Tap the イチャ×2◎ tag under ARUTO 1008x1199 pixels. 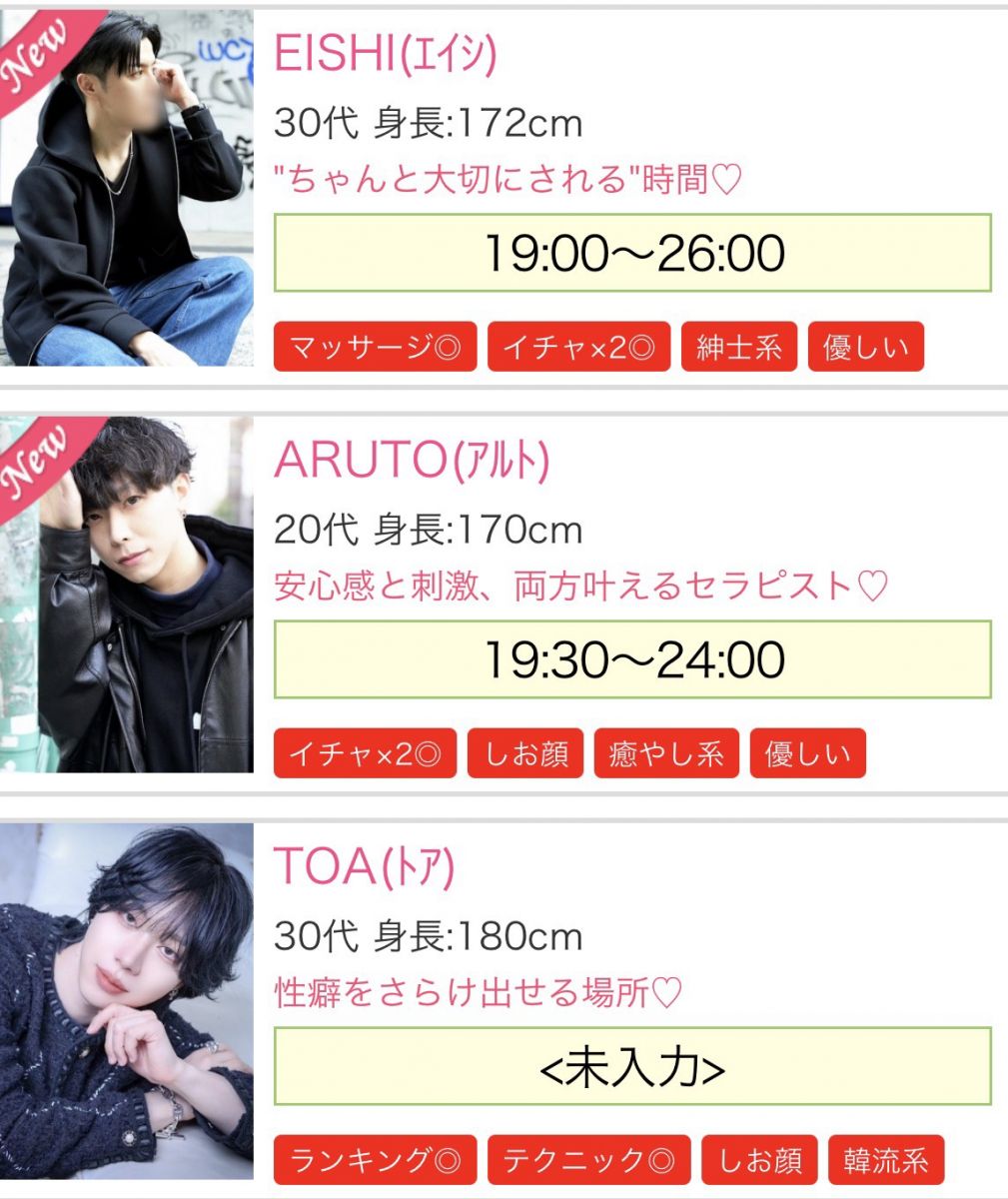pos(365,753)
